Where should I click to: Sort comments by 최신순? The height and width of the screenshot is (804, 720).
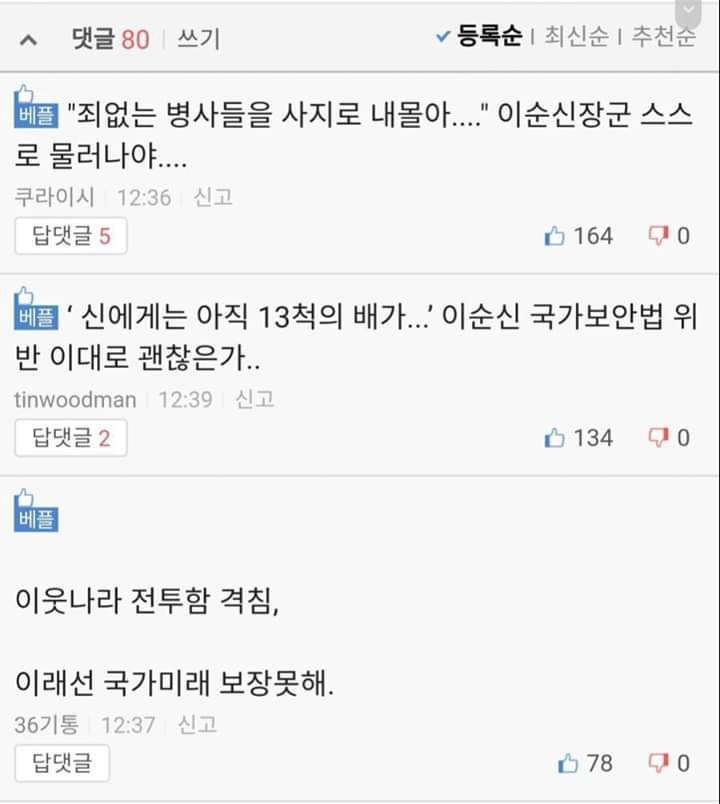(576, 38)
